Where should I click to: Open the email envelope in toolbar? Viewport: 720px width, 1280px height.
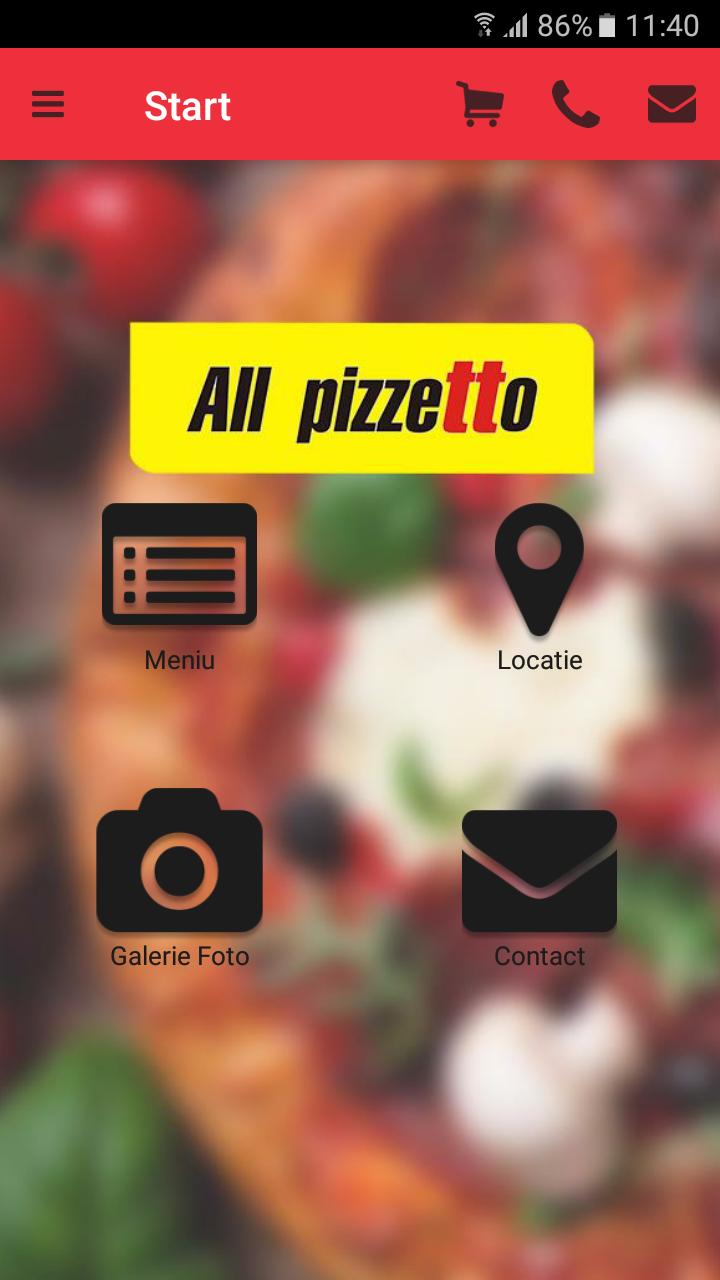[x=671, y=104]
